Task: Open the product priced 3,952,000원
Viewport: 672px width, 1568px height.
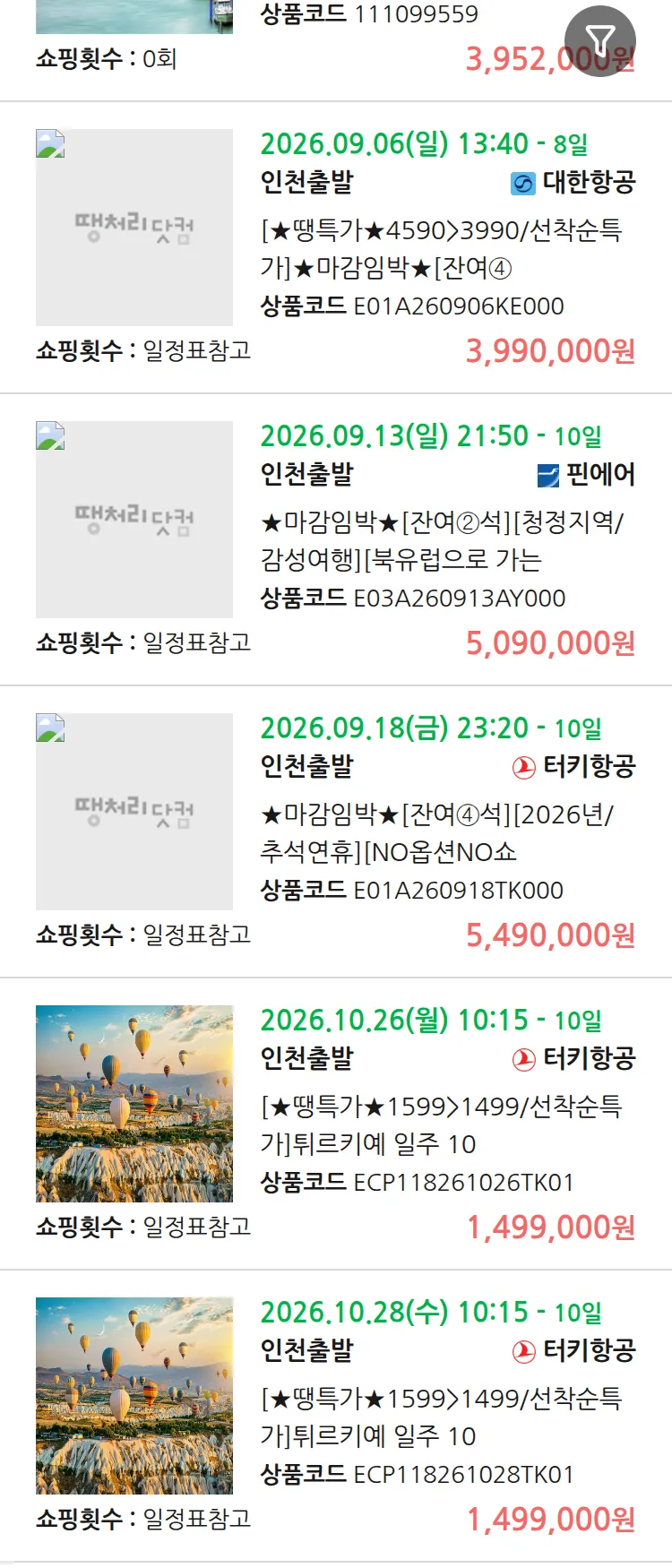Action: tap(336, 50)
